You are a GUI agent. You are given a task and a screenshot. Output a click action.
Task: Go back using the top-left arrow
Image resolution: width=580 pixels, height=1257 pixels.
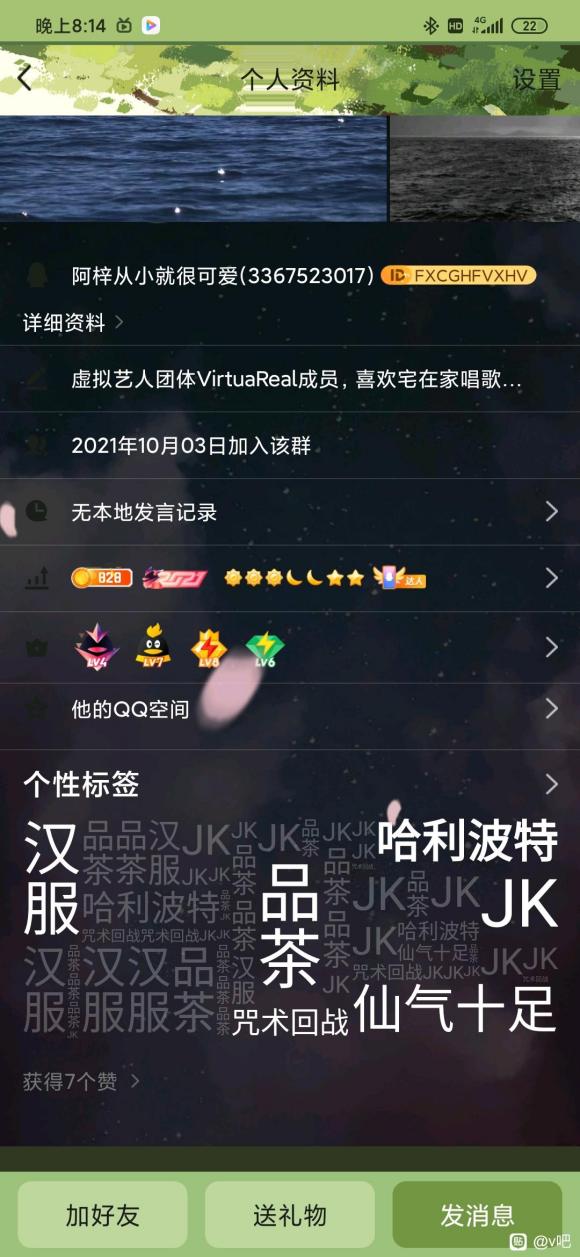tap(25, 79)
